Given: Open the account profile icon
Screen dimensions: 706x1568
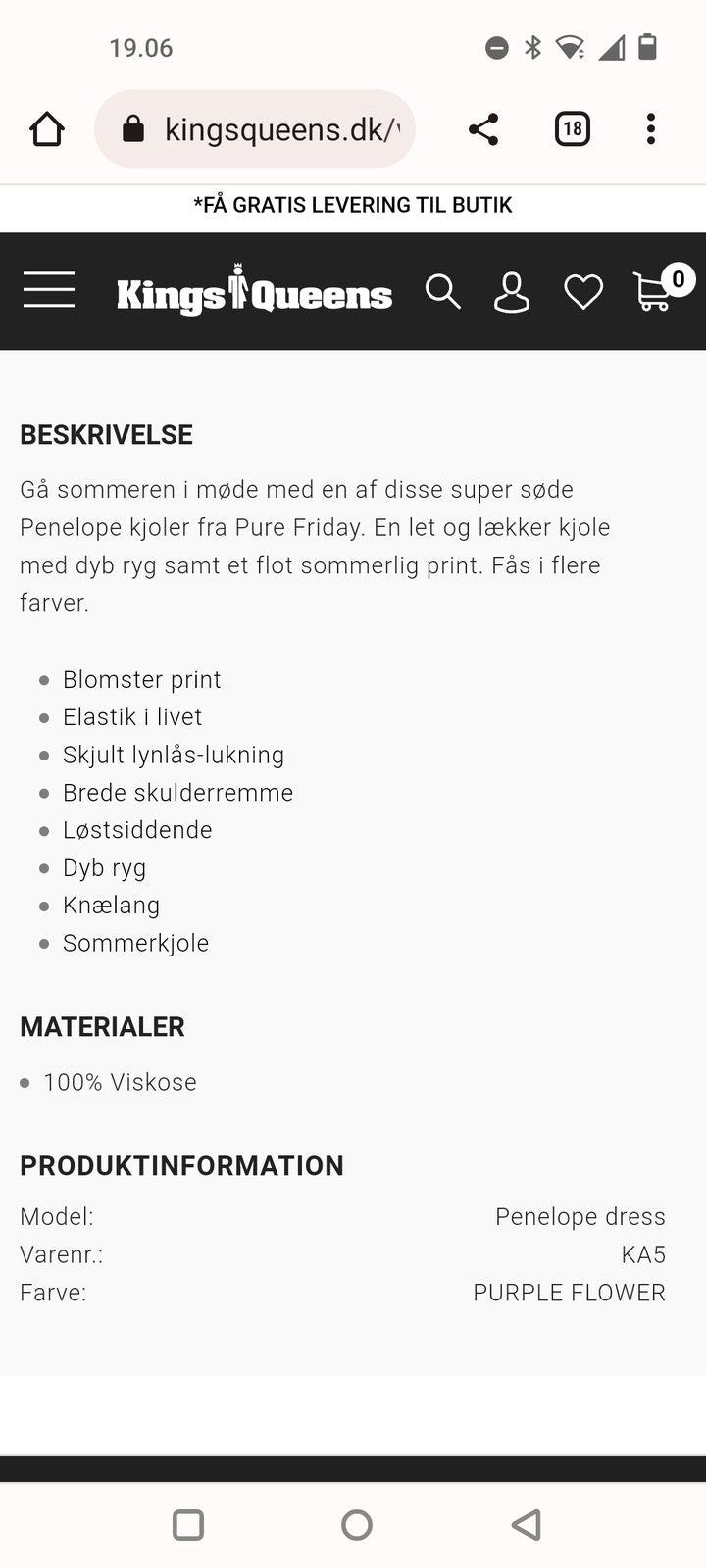Looking at the screenshot, I should [513, 291].
